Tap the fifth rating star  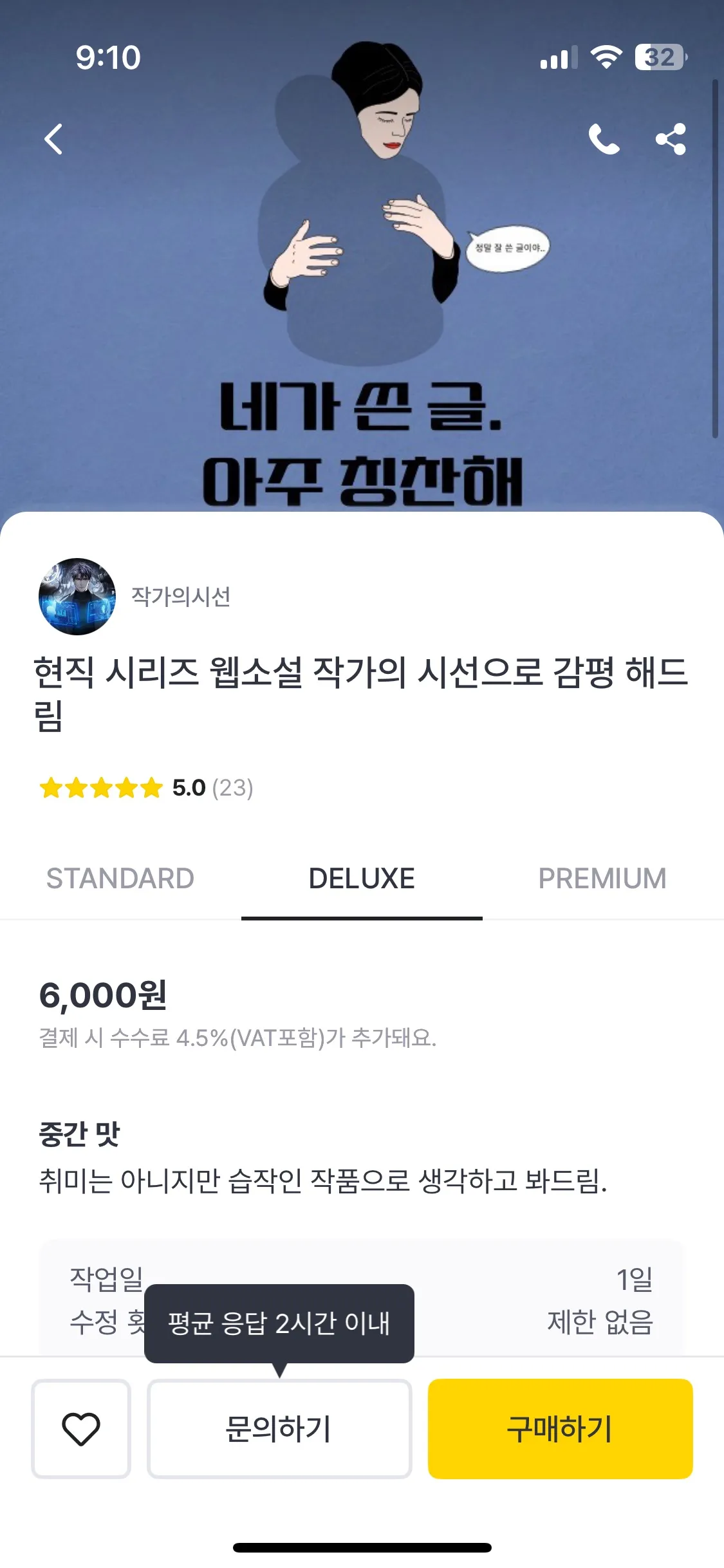[151, 787]
